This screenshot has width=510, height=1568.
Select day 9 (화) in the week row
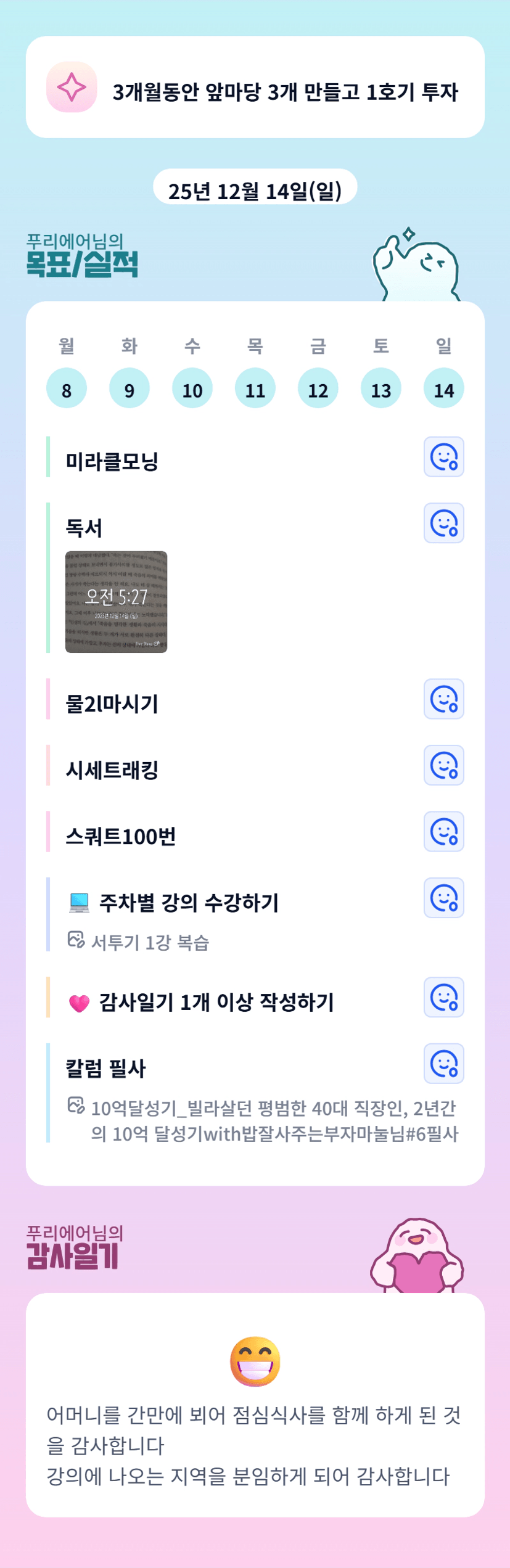(x=130, y=388)
